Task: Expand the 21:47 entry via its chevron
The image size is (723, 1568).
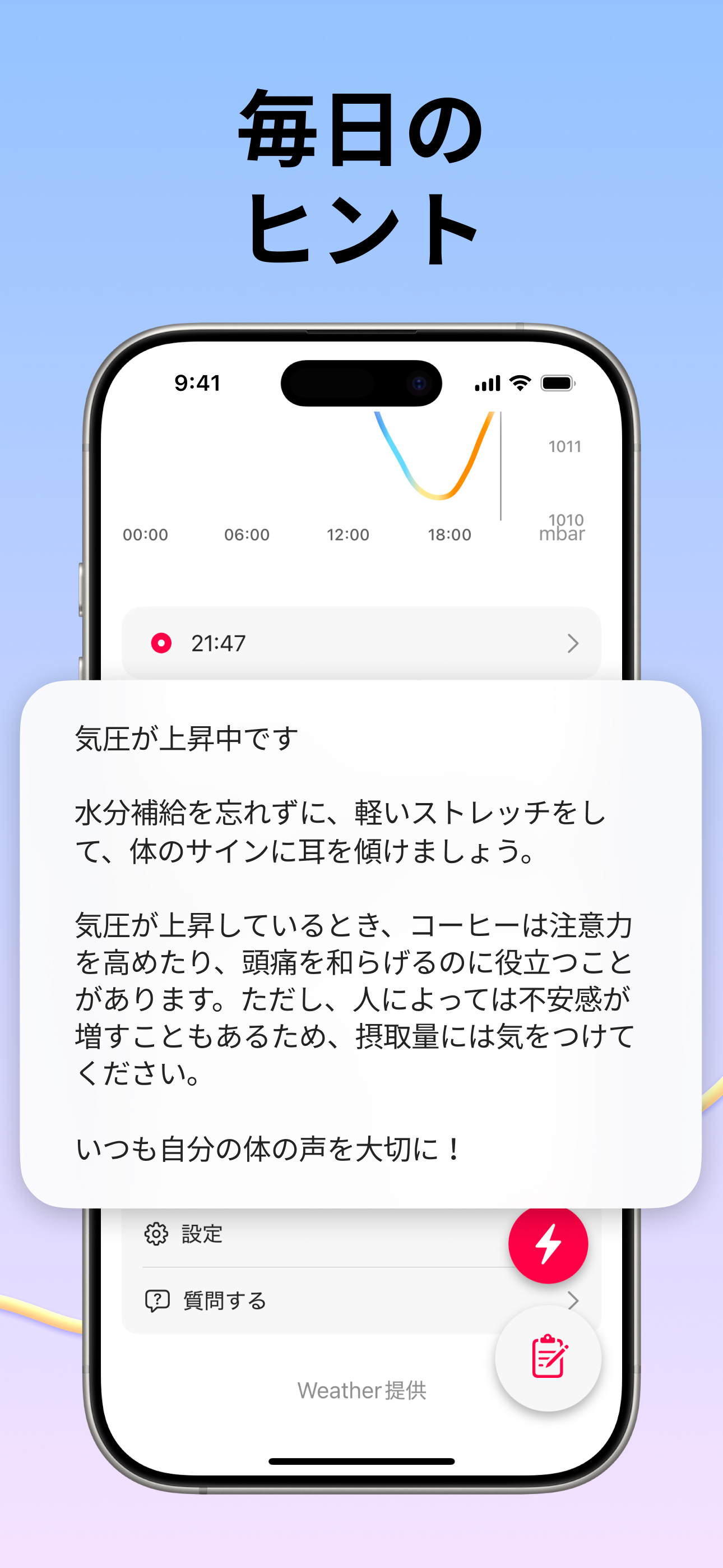Action: point(573,643)
